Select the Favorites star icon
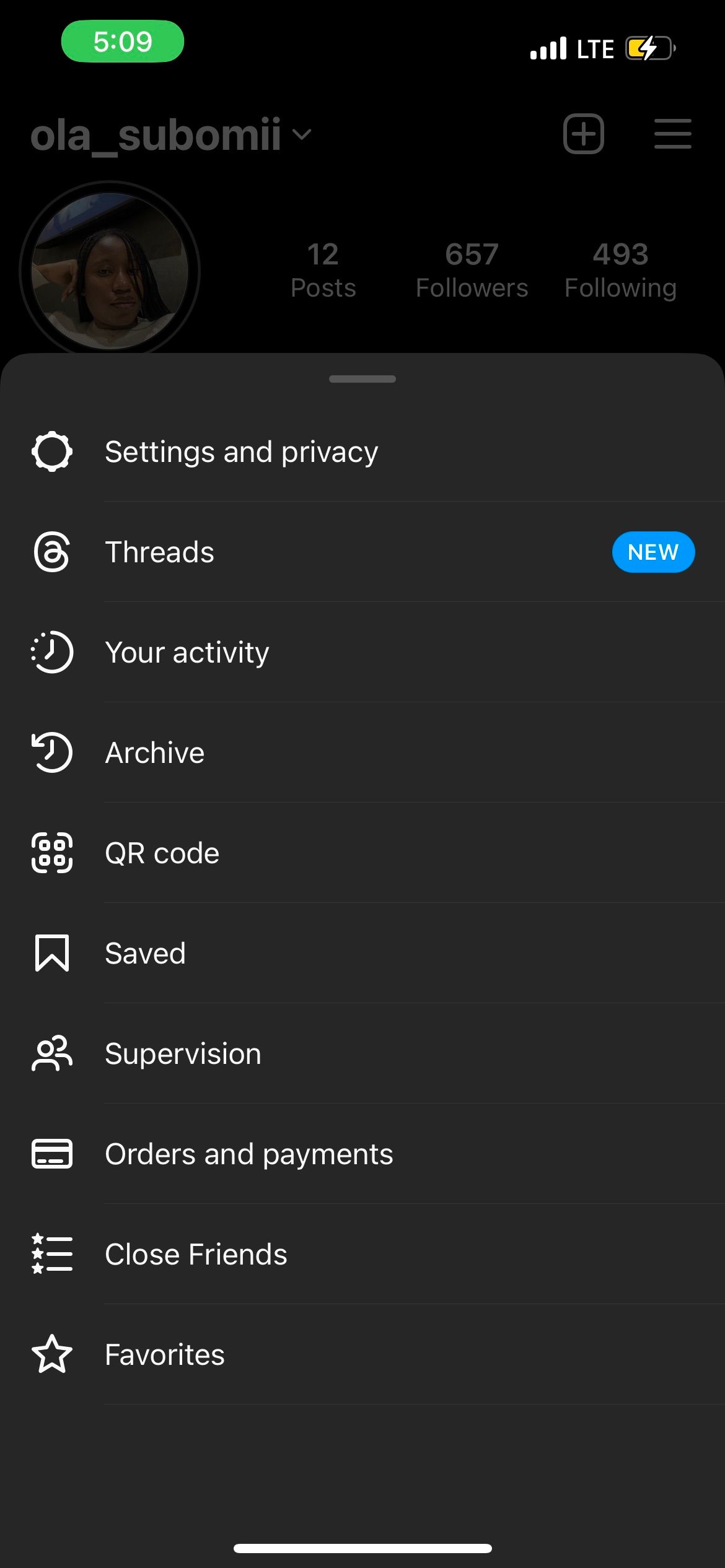725x1568 pixels. click(x=52, y=1354)
